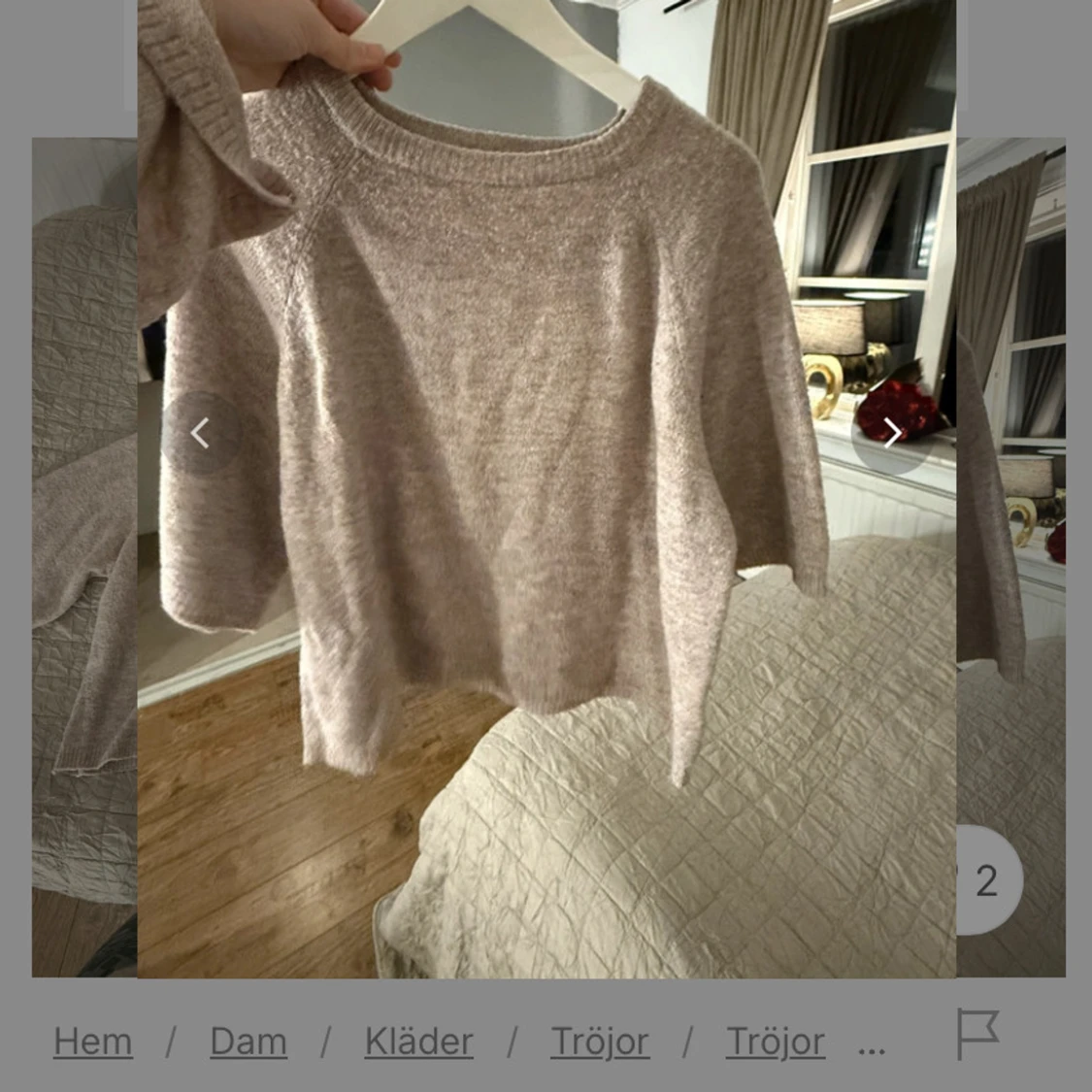Report this listing with the flag icon

point(976,1034)
